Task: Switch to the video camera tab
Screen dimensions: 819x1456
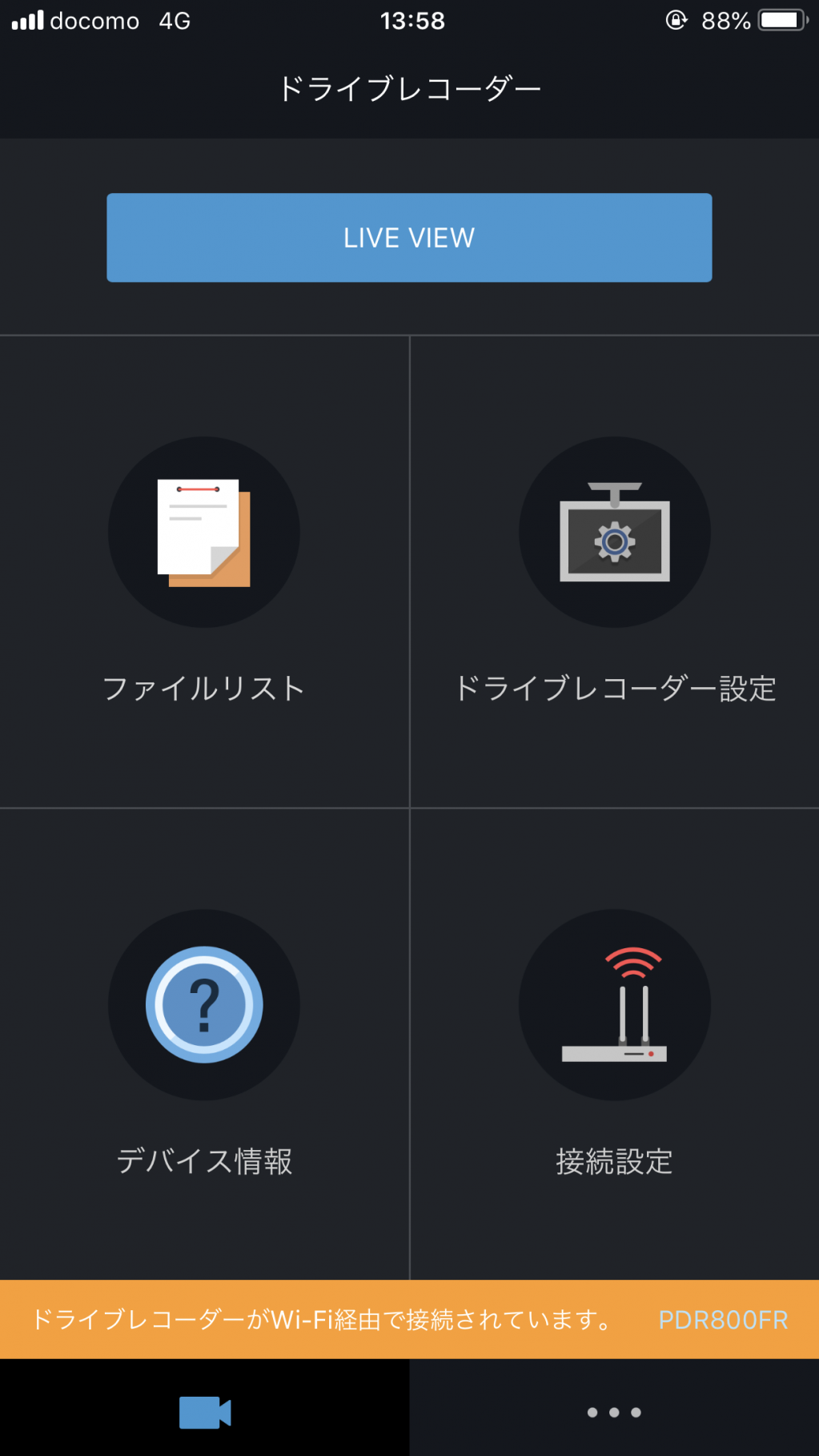Action: click(205, 1412)
